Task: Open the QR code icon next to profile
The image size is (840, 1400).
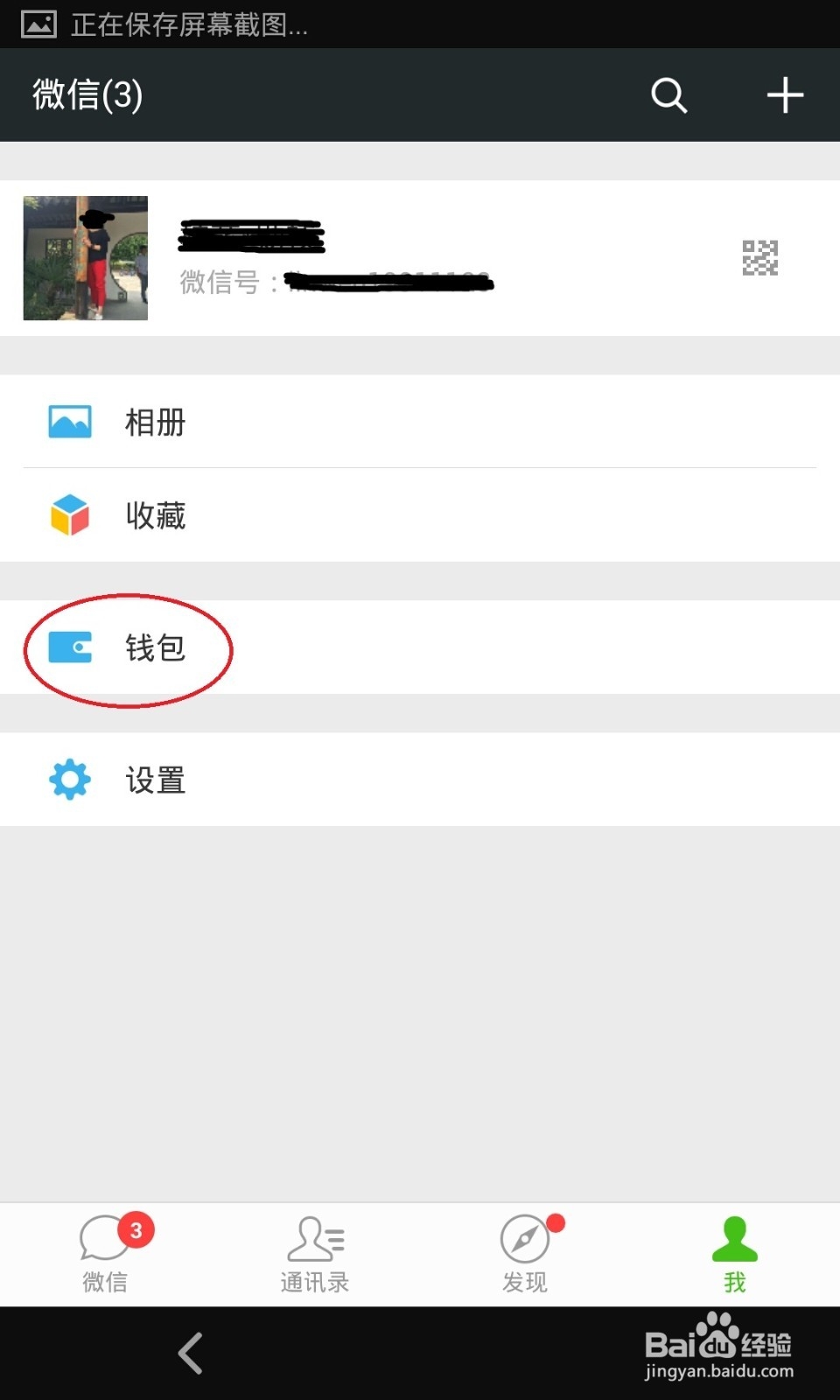Action: tap(761, 258)
